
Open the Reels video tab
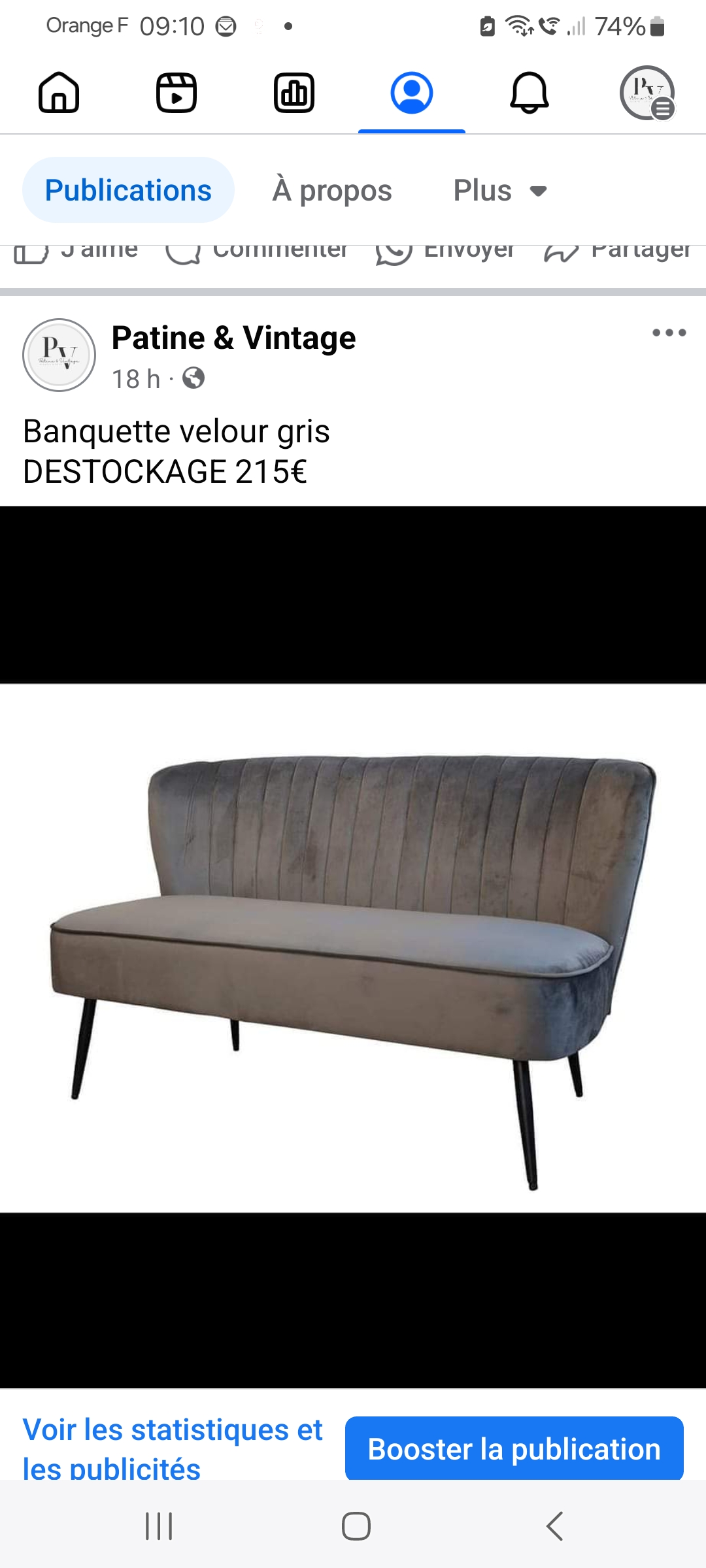point(176,93)
